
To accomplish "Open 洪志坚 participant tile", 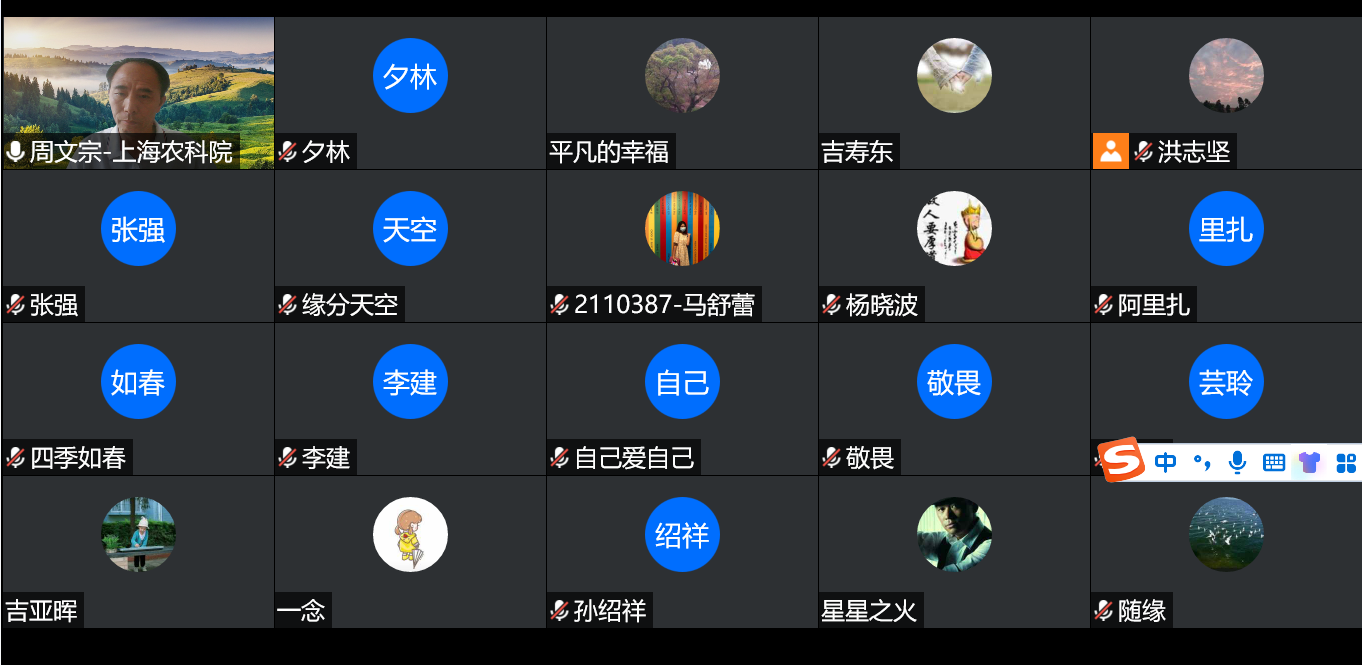I will click(1226, 92).
